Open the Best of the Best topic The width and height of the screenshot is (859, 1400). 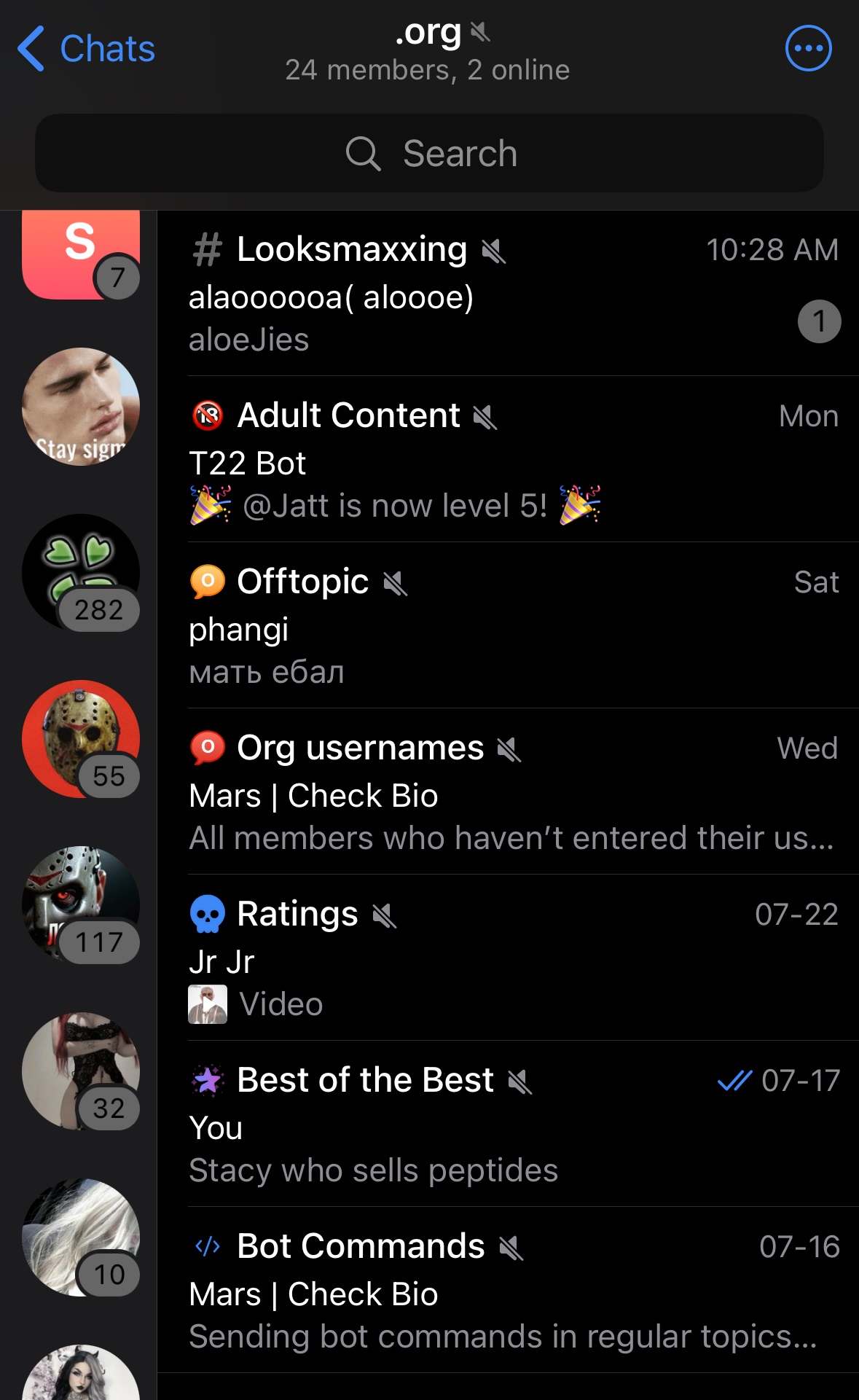click(x=508, y=1124)
